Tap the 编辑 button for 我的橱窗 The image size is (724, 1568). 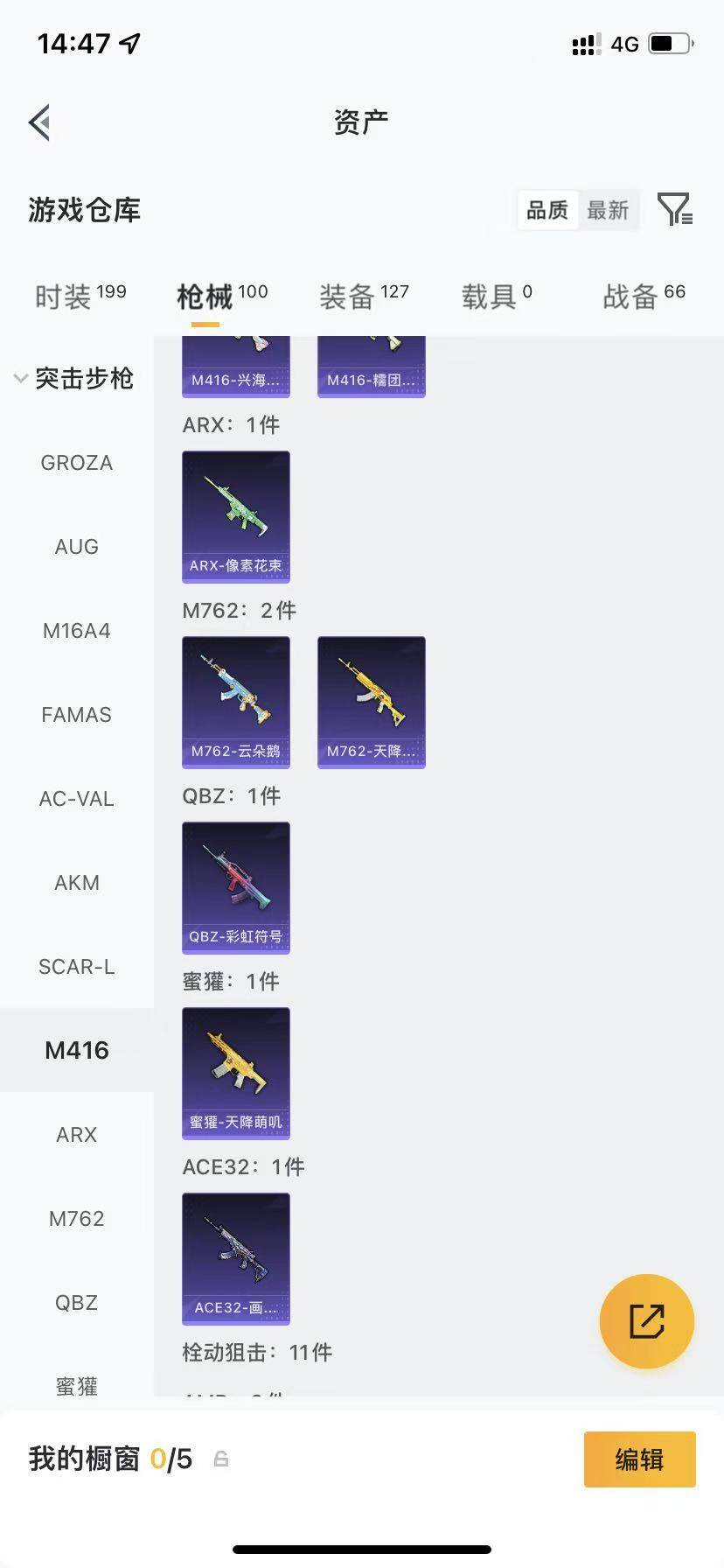click(x=640, y=1459)
